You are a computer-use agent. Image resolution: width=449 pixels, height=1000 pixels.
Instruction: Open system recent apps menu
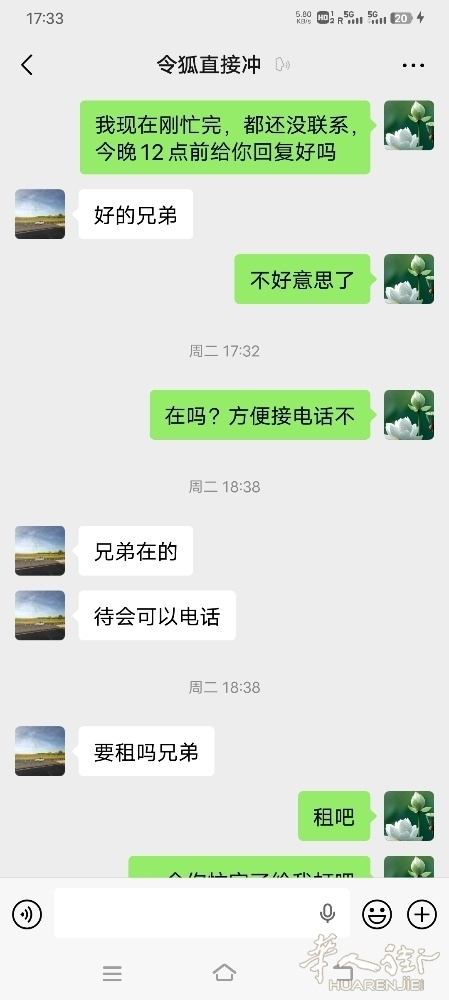pos(112,973)
